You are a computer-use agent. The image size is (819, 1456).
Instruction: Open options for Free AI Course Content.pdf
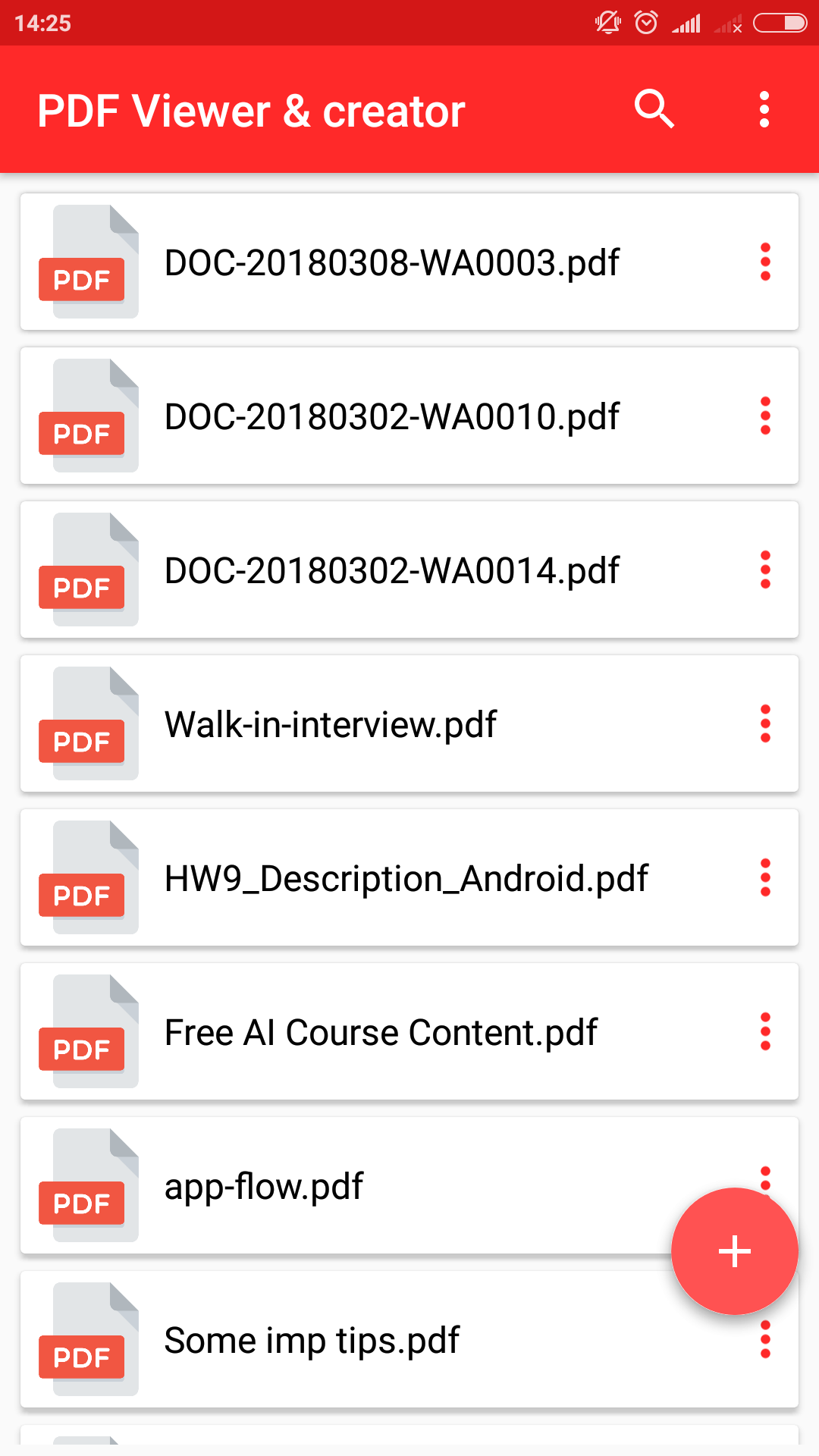[766, 1031]
